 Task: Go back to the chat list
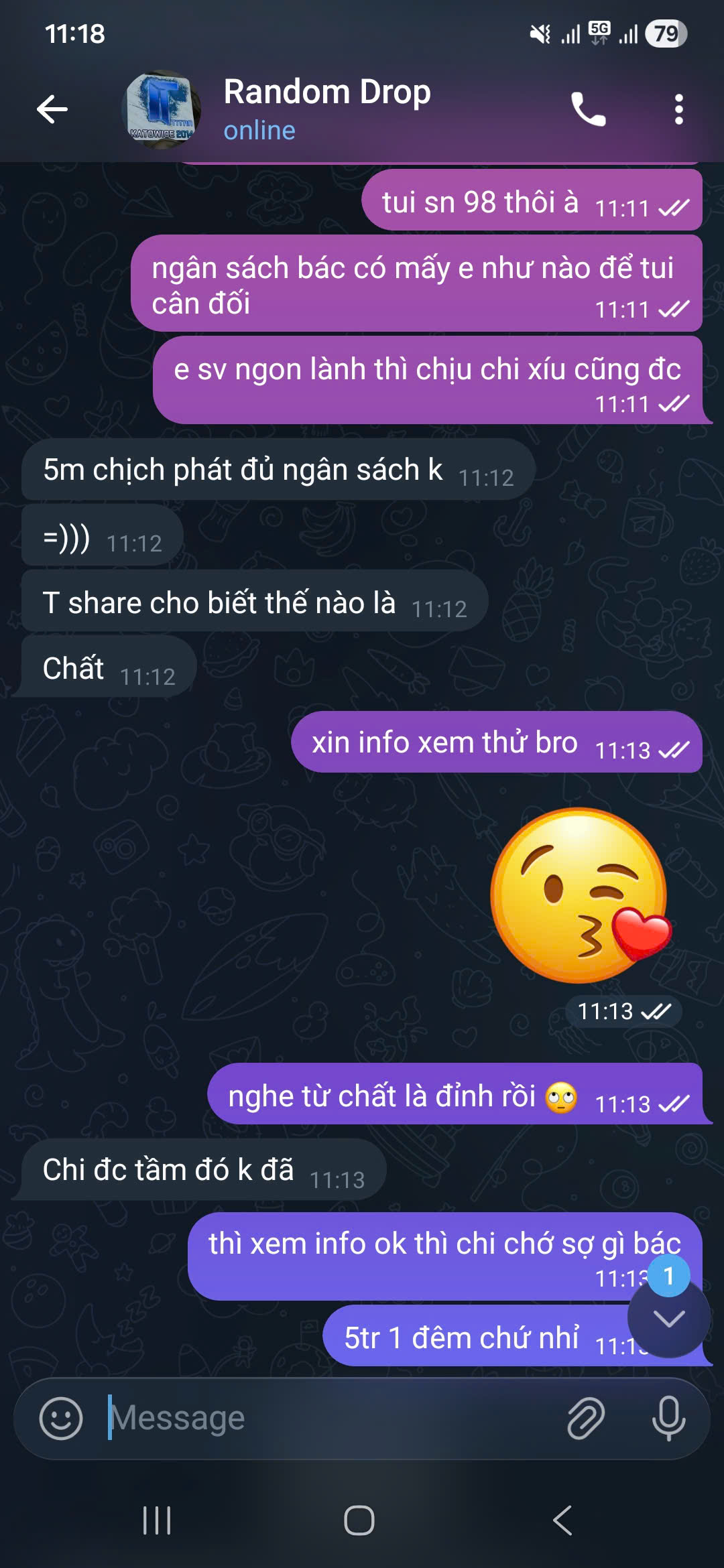coord(52,109)
